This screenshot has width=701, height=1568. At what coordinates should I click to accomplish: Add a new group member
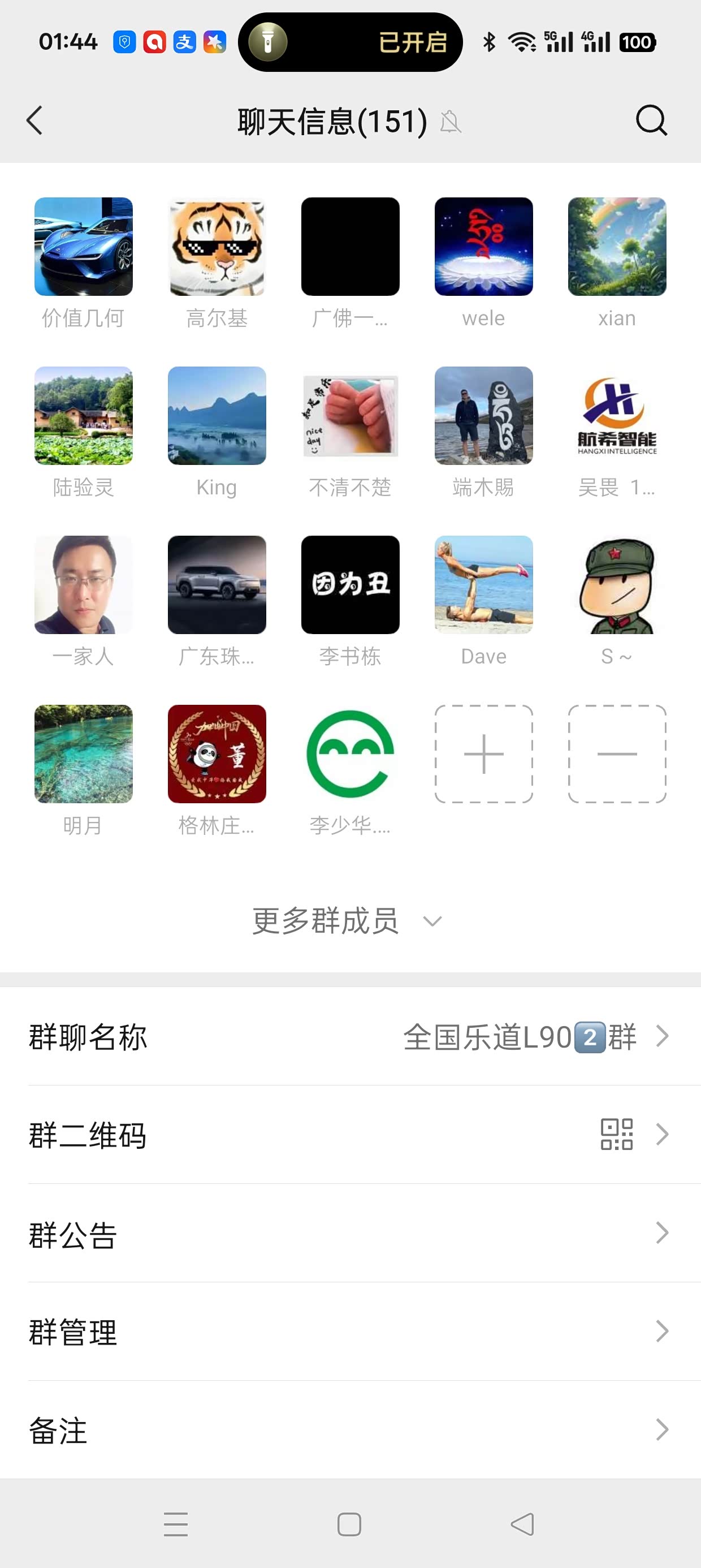click(484, 754)
